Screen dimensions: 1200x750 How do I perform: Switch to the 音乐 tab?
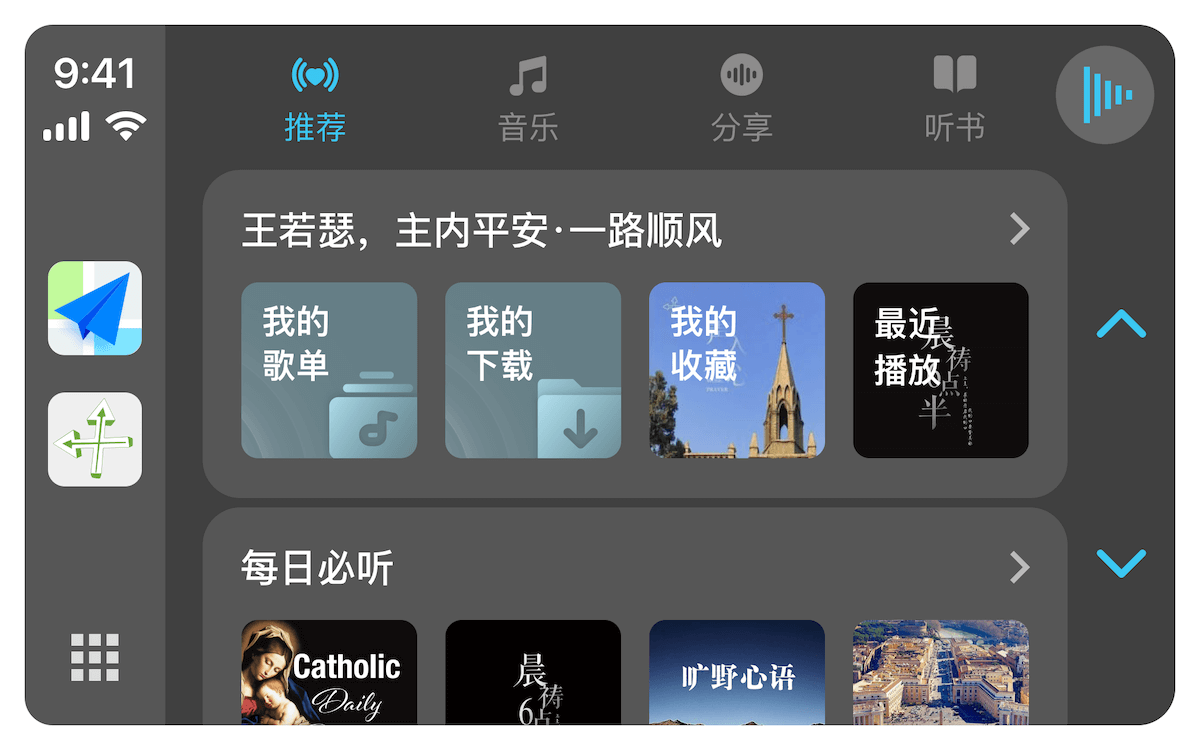528,99
